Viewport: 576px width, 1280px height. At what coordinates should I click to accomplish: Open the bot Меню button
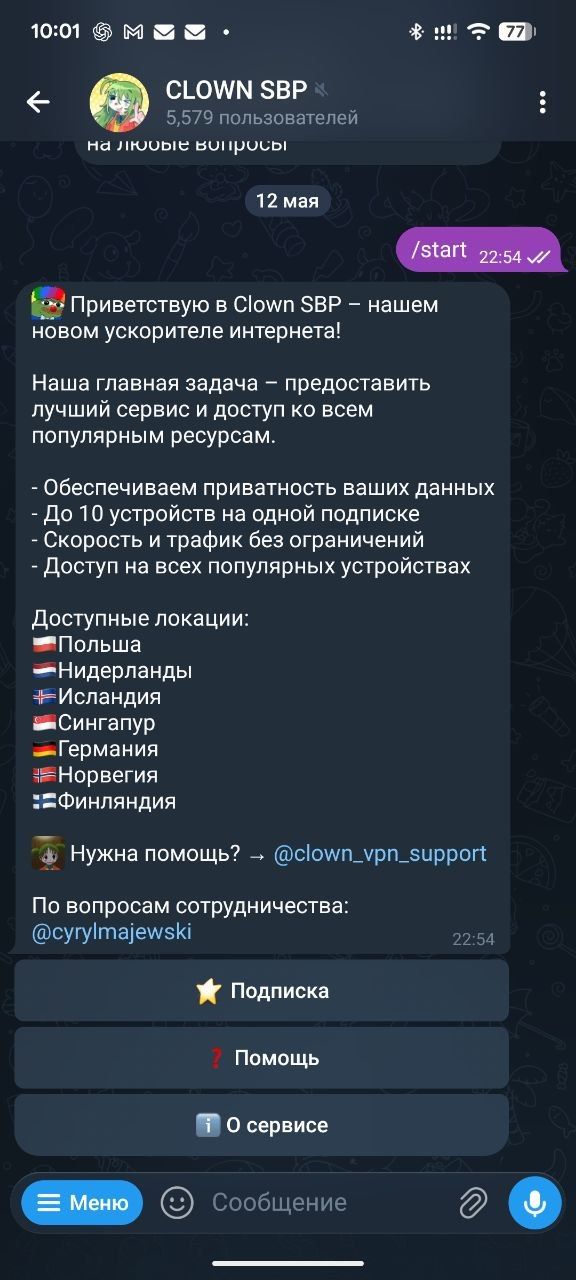pyautogui.click(x=82, y=1203)
